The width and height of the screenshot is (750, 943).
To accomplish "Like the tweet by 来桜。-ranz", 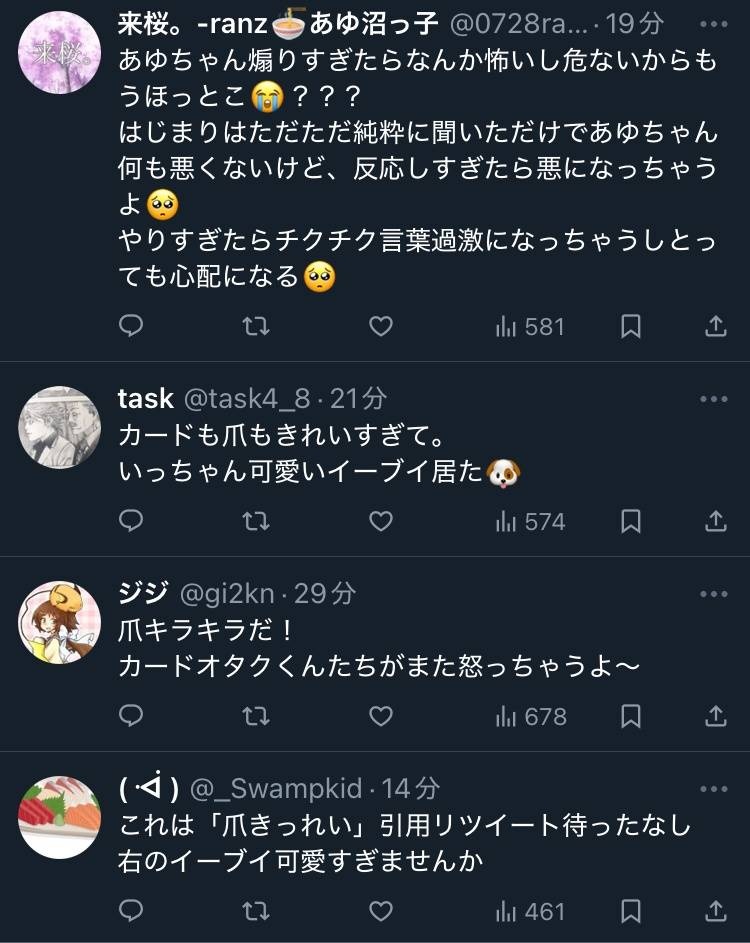I will 381,326.
